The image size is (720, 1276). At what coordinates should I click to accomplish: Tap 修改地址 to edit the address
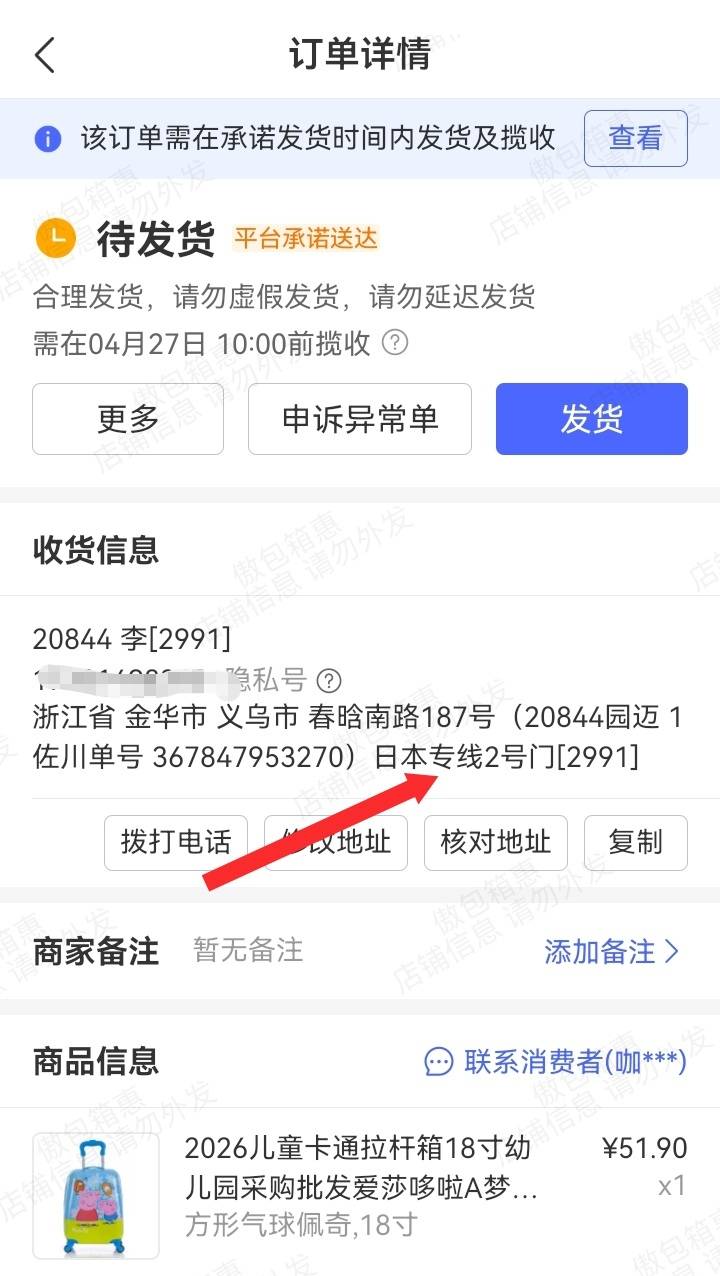336,843
